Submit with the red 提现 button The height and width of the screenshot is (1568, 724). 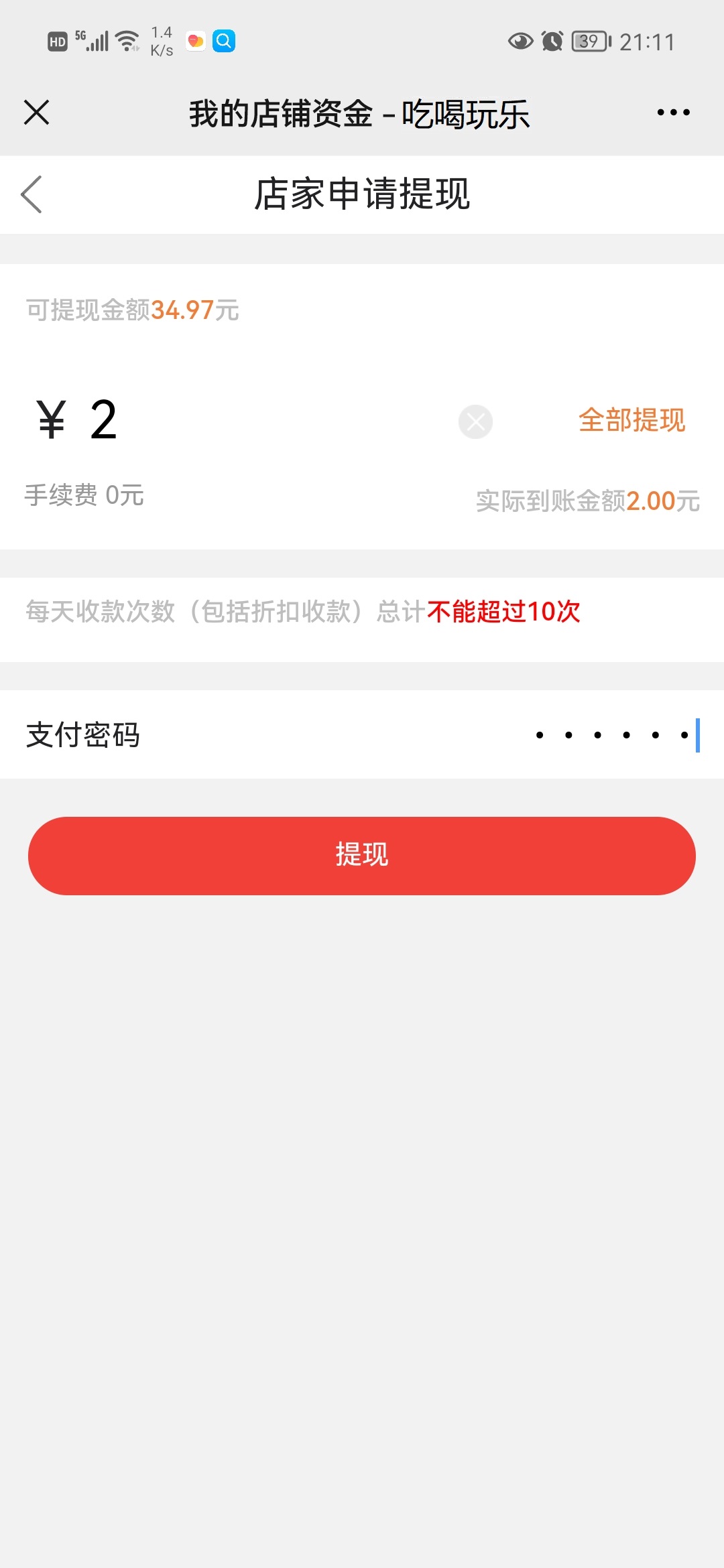[362, 856]
